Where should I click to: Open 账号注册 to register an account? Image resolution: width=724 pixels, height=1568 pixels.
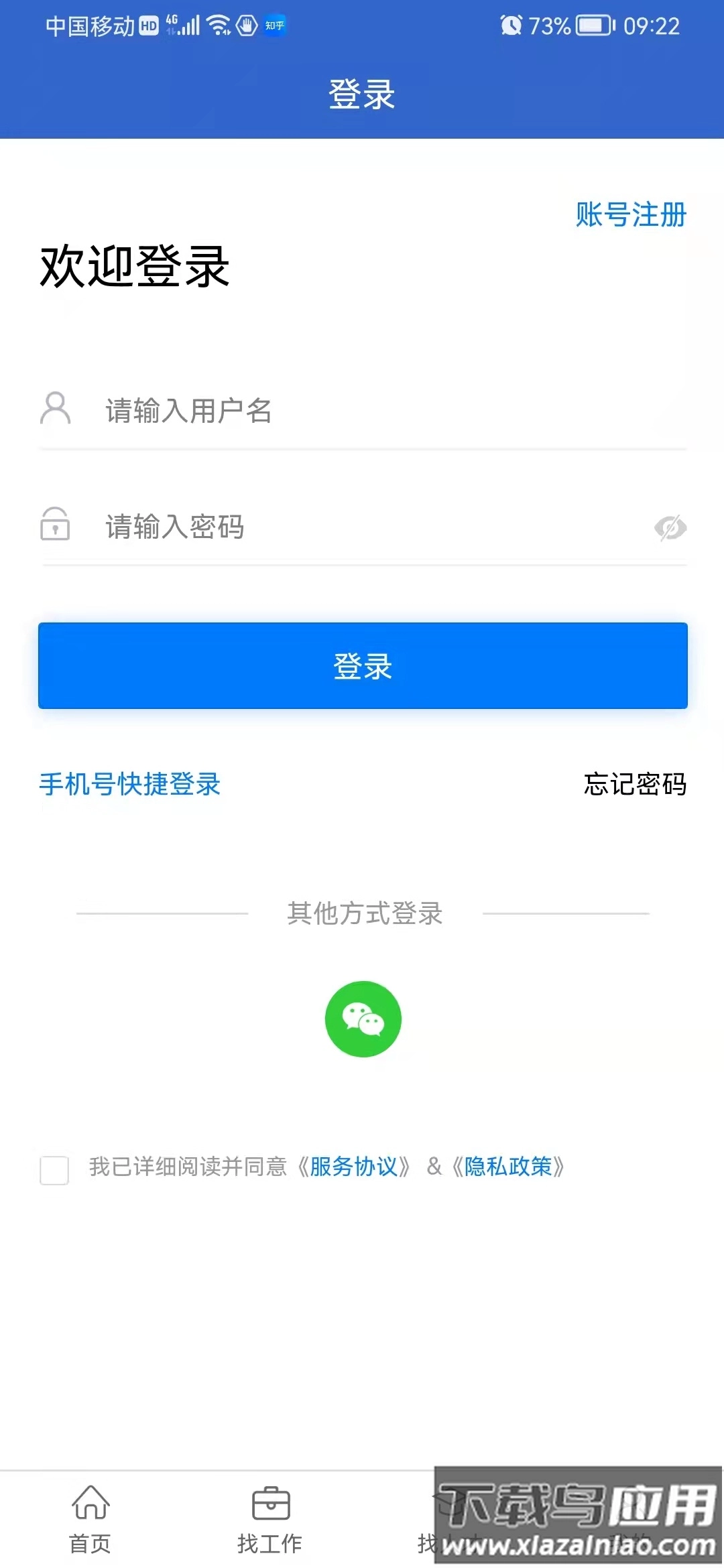pos(631,215)
